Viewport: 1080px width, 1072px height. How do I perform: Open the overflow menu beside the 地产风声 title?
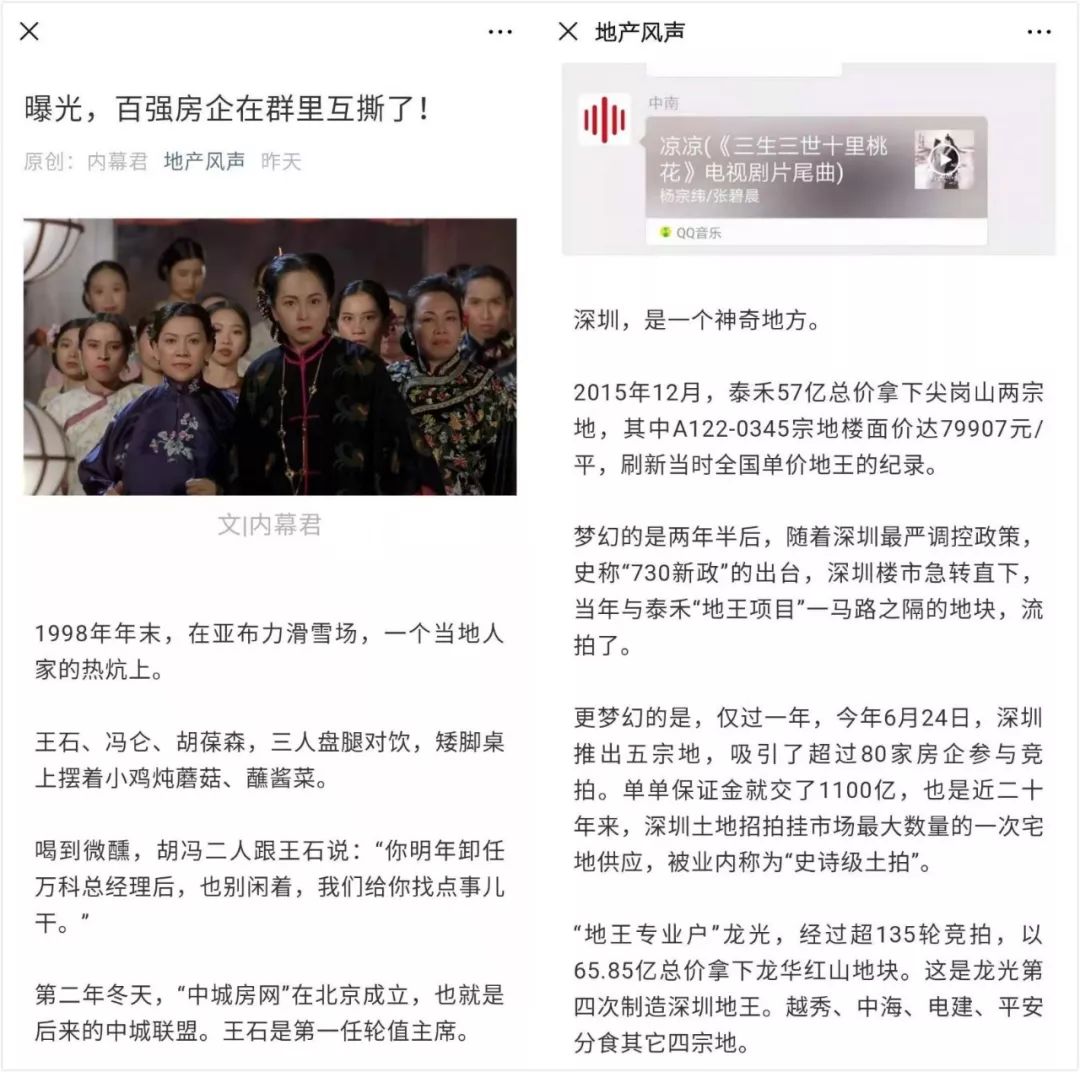(1039, 32)
